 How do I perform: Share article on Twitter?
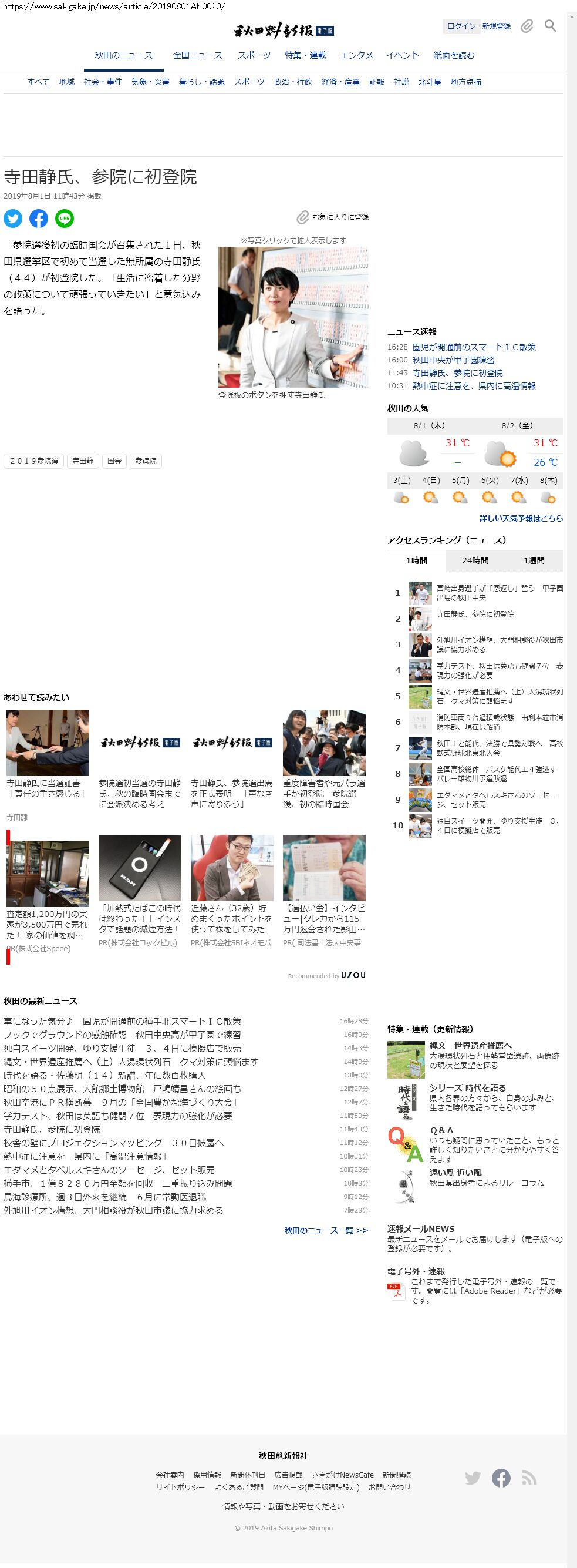[13, 218]
